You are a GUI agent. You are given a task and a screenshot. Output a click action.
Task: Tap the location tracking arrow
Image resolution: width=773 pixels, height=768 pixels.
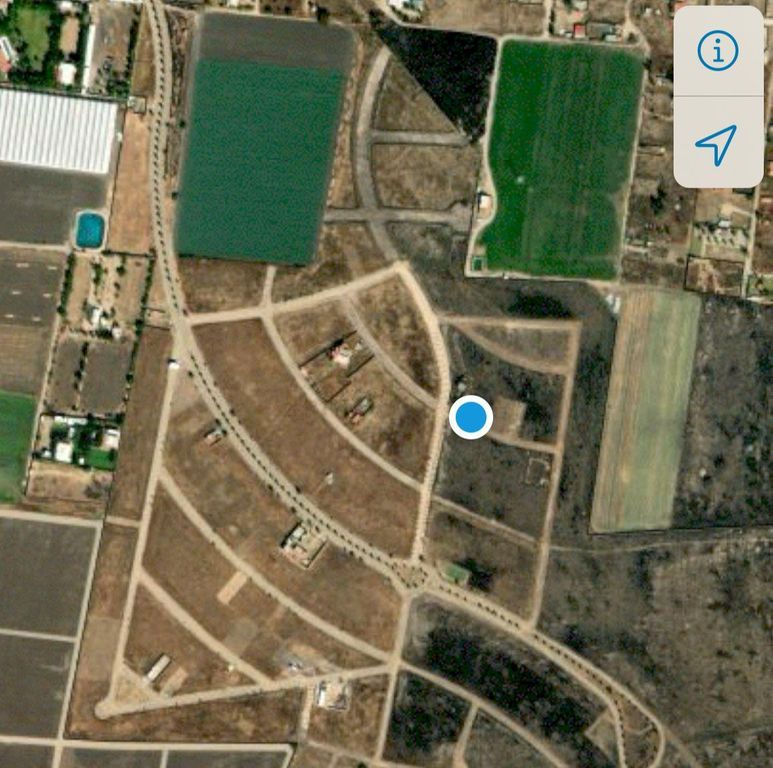[x=717, y=144]
